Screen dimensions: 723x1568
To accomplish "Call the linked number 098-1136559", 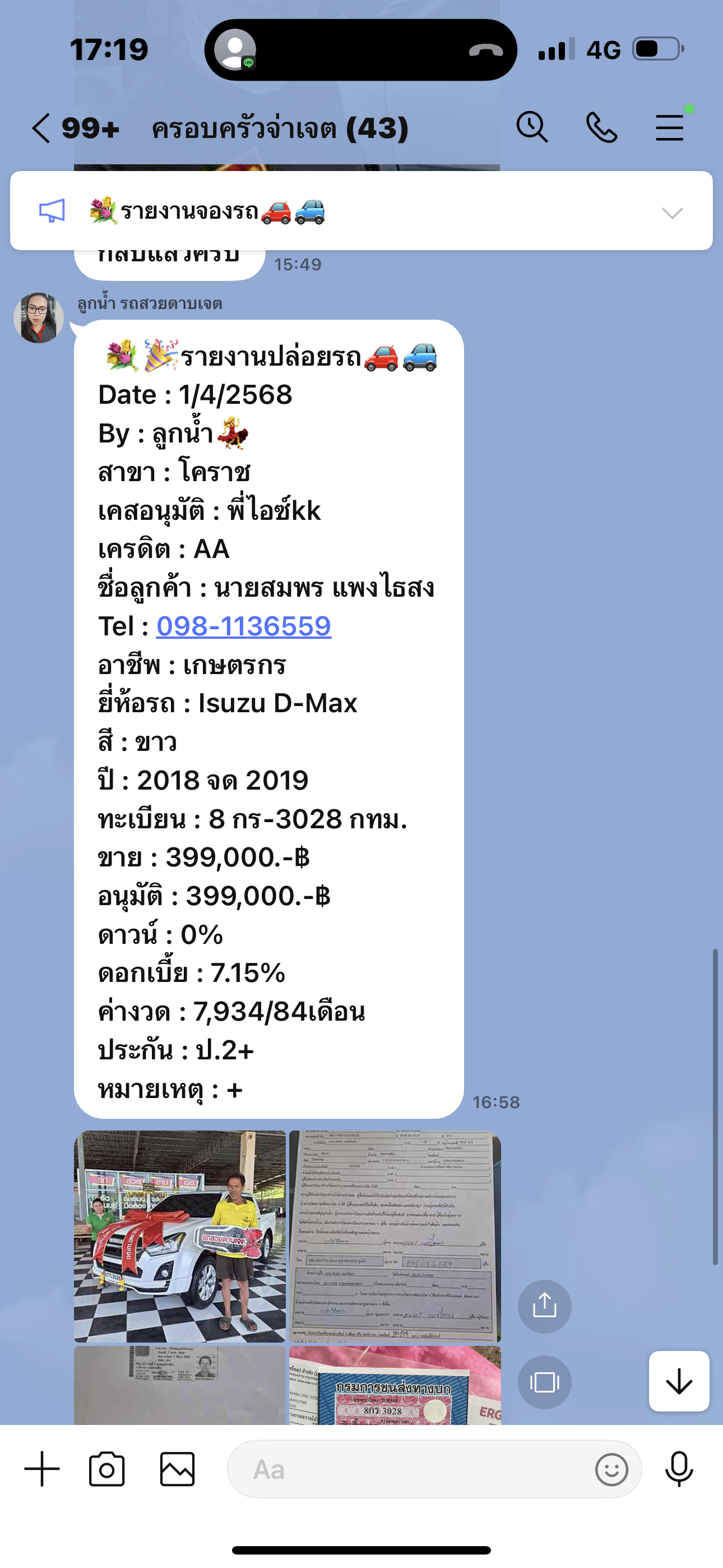I will point(243,626).
